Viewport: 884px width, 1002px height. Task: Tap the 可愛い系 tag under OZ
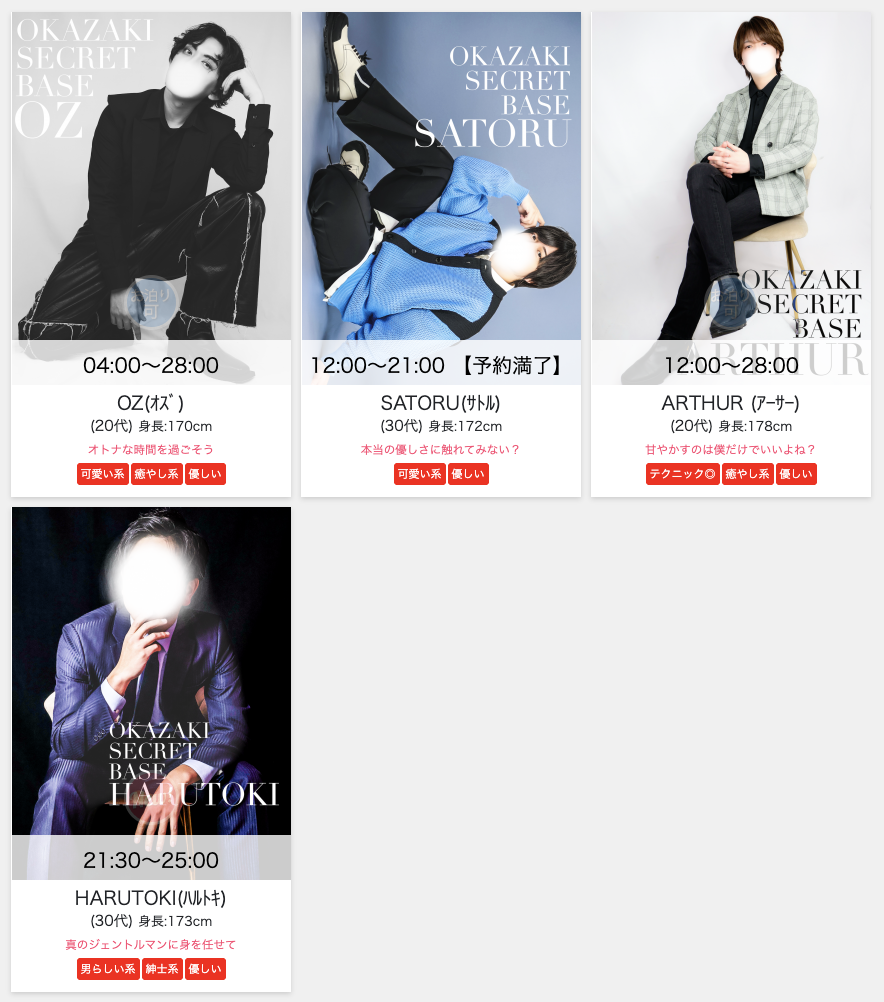(x=103, y=474)
